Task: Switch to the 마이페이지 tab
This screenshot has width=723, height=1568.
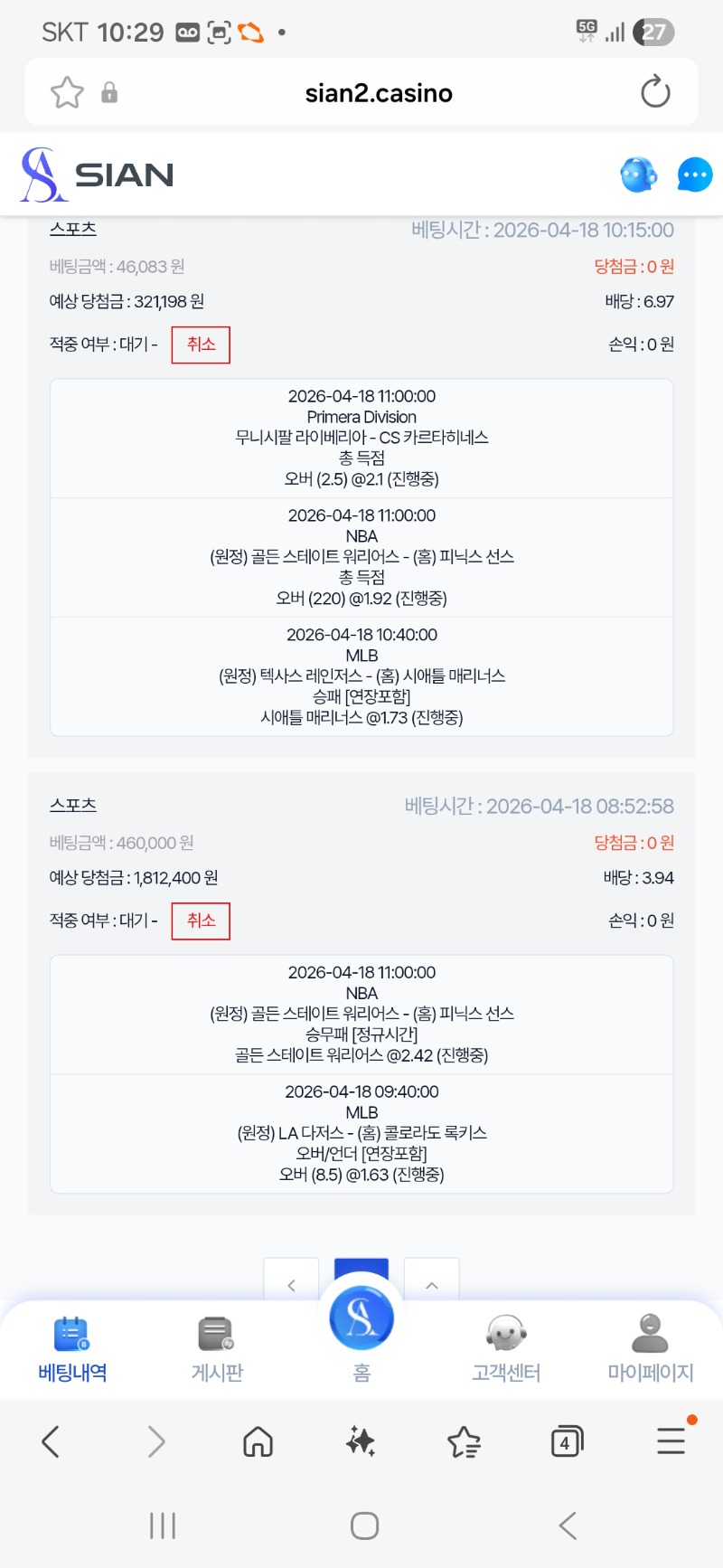Action: click(650, 1349)
